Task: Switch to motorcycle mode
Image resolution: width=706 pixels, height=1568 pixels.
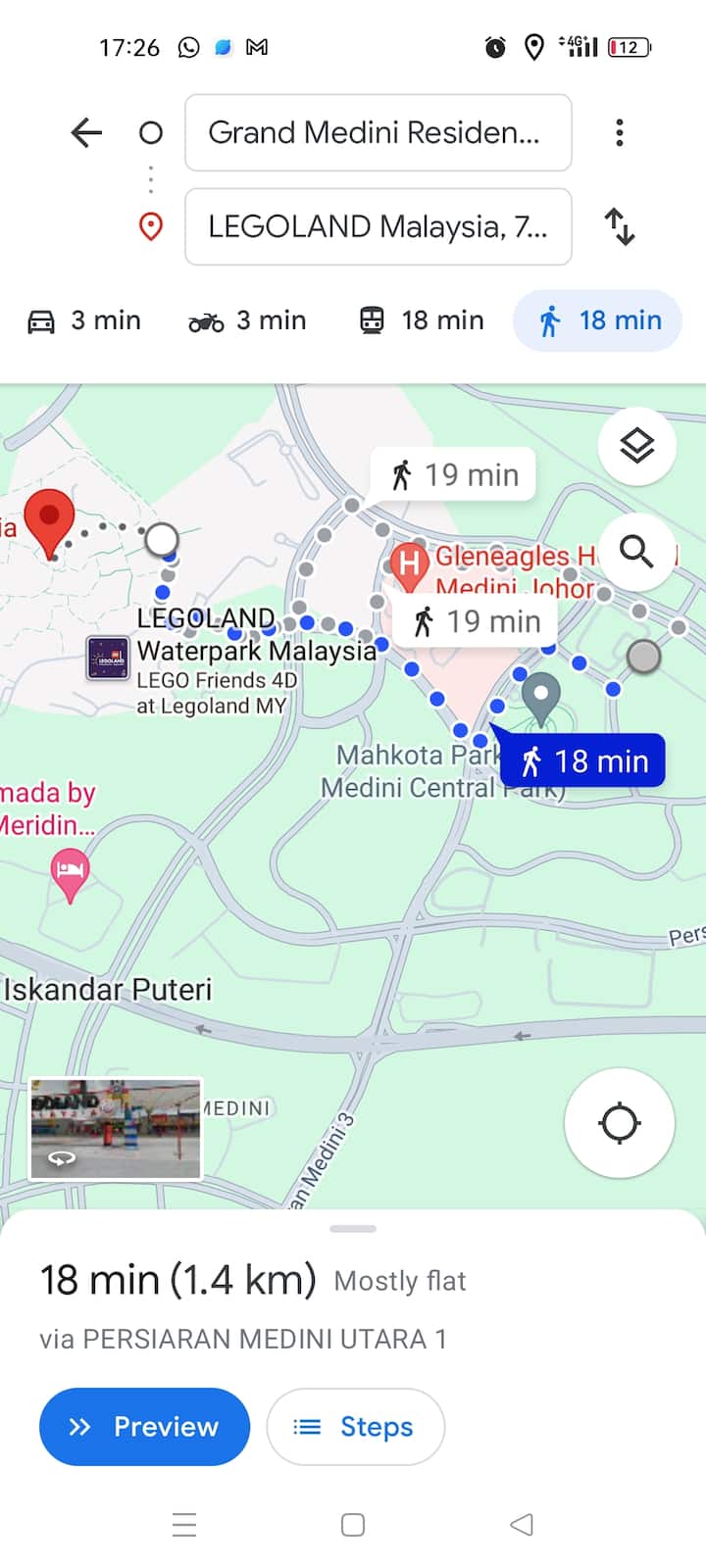Action: pos(247,320)
